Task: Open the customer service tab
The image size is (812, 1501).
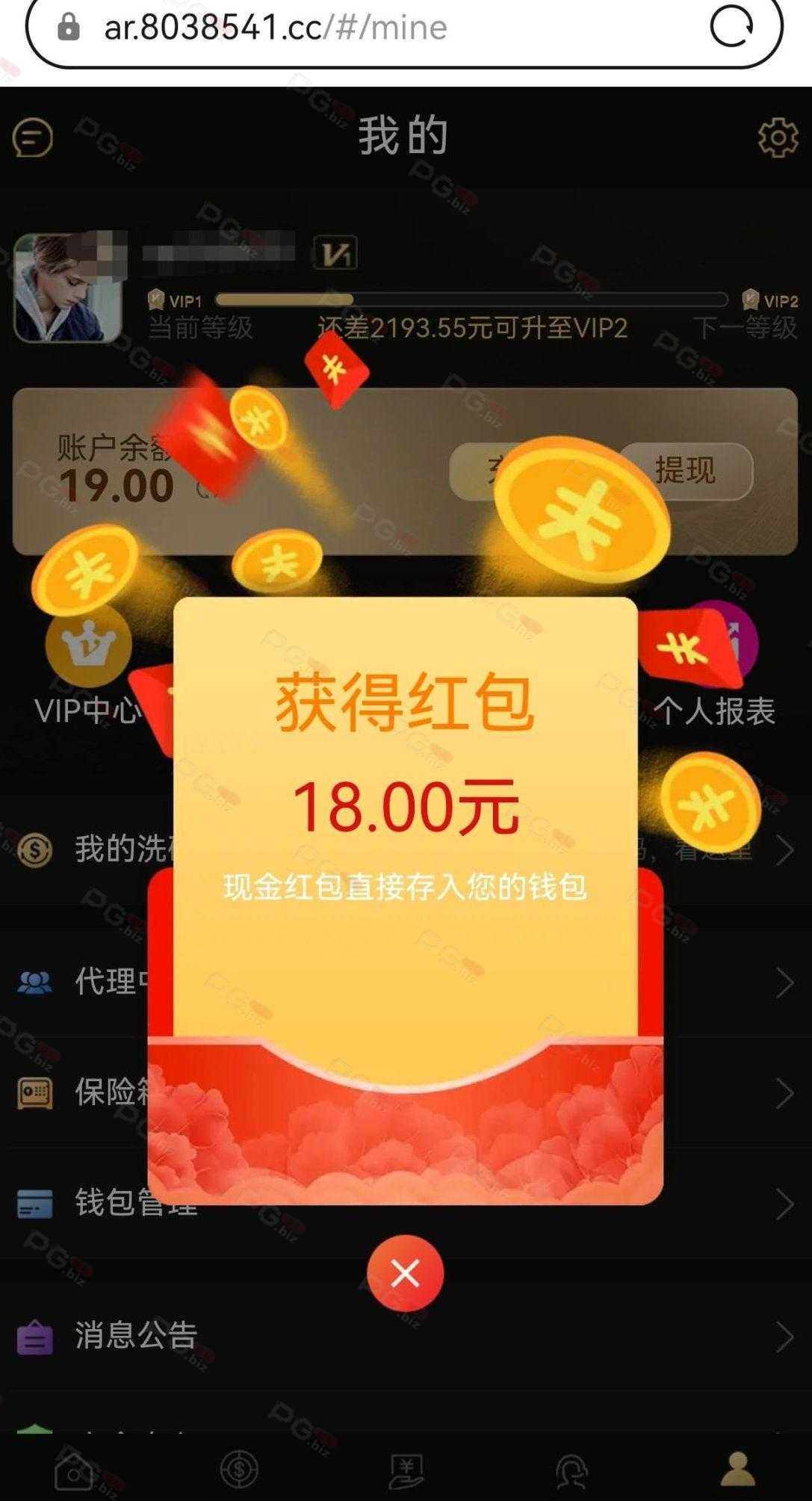Action: click(x=571, y=1469)
